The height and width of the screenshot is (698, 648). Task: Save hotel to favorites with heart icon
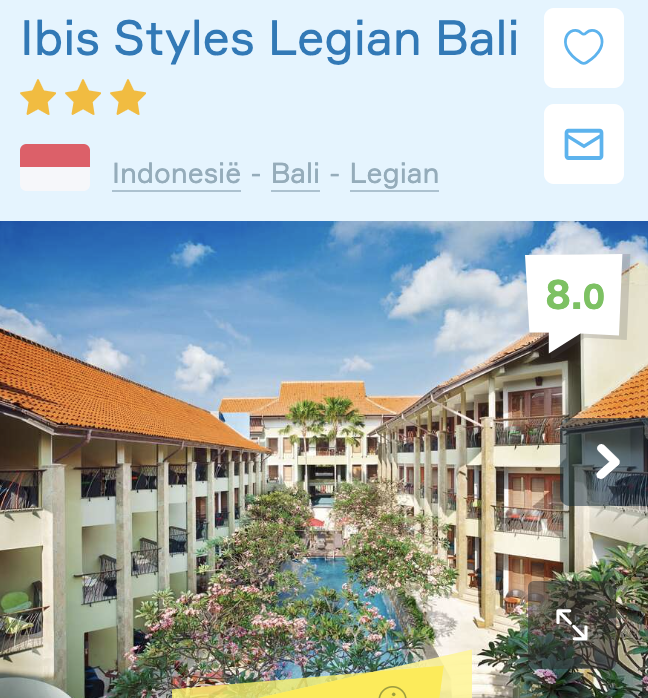tap(583, 47)
